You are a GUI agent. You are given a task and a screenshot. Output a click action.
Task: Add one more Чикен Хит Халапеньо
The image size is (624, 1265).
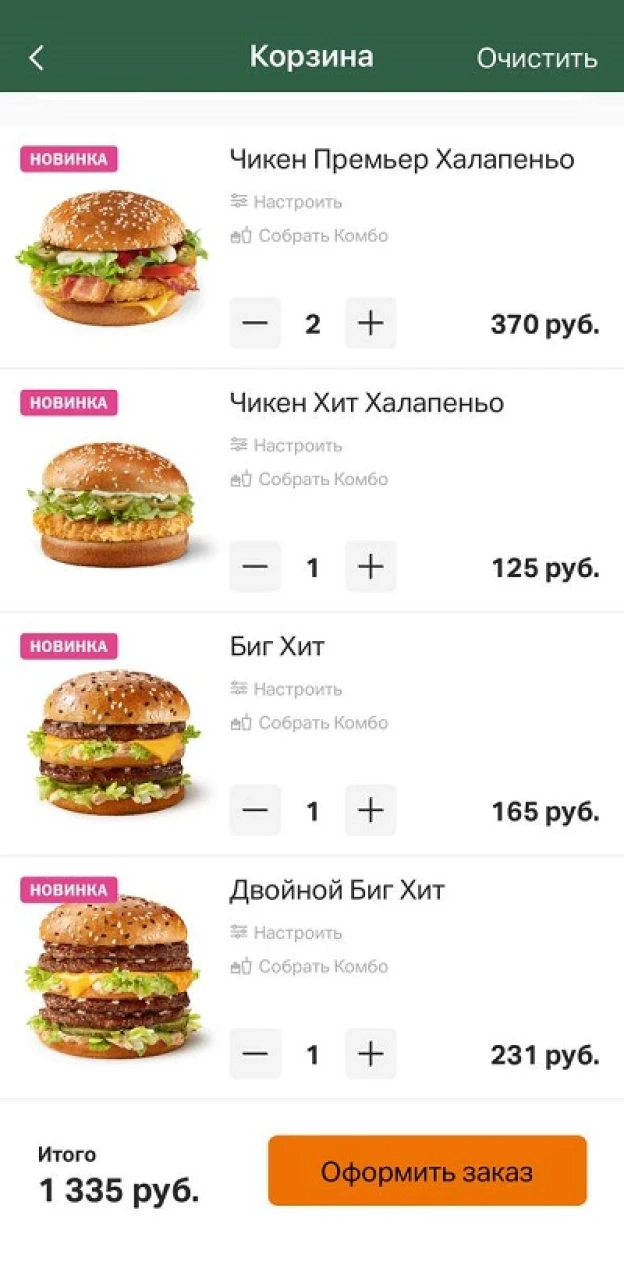click(371, 567)
